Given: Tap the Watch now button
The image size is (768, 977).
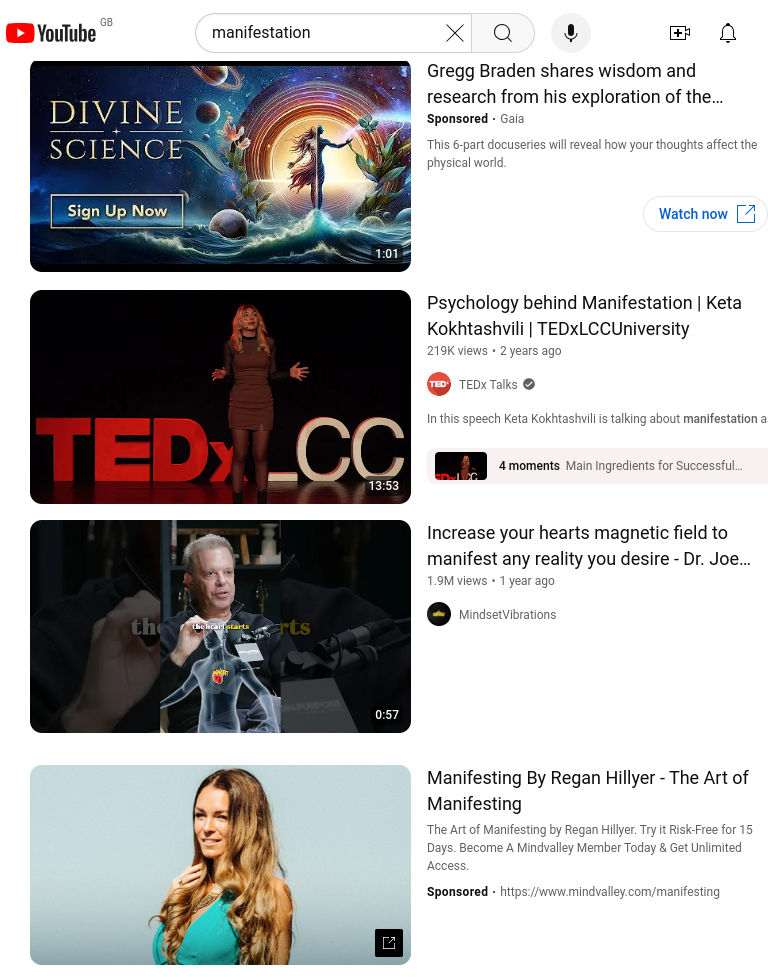Looking at the screenshot, I should click(x=705, y=214).
